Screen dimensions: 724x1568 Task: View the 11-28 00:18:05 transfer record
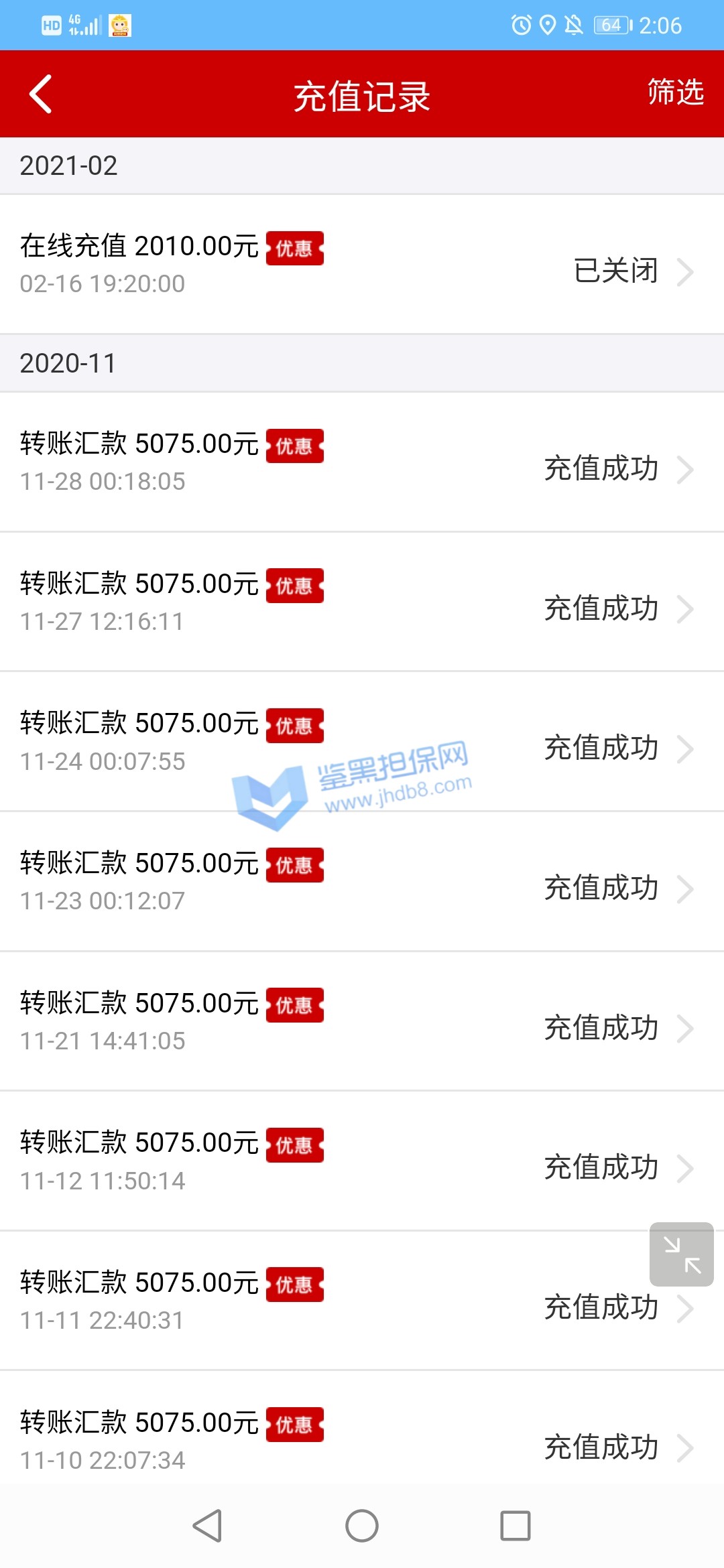[362, 462]
